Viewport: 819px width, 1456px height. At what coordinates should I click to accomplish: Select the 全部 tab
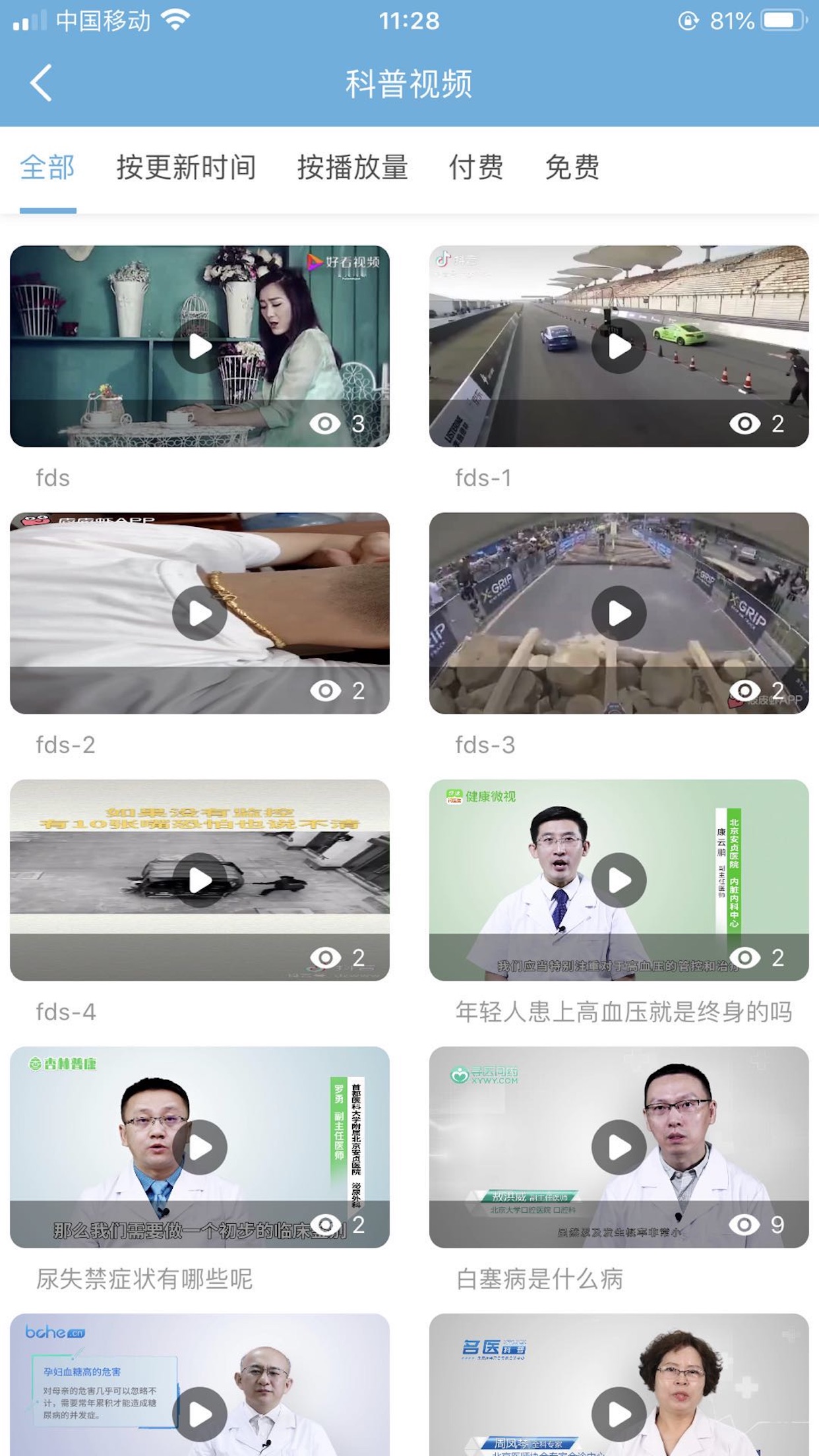(47, 167)
